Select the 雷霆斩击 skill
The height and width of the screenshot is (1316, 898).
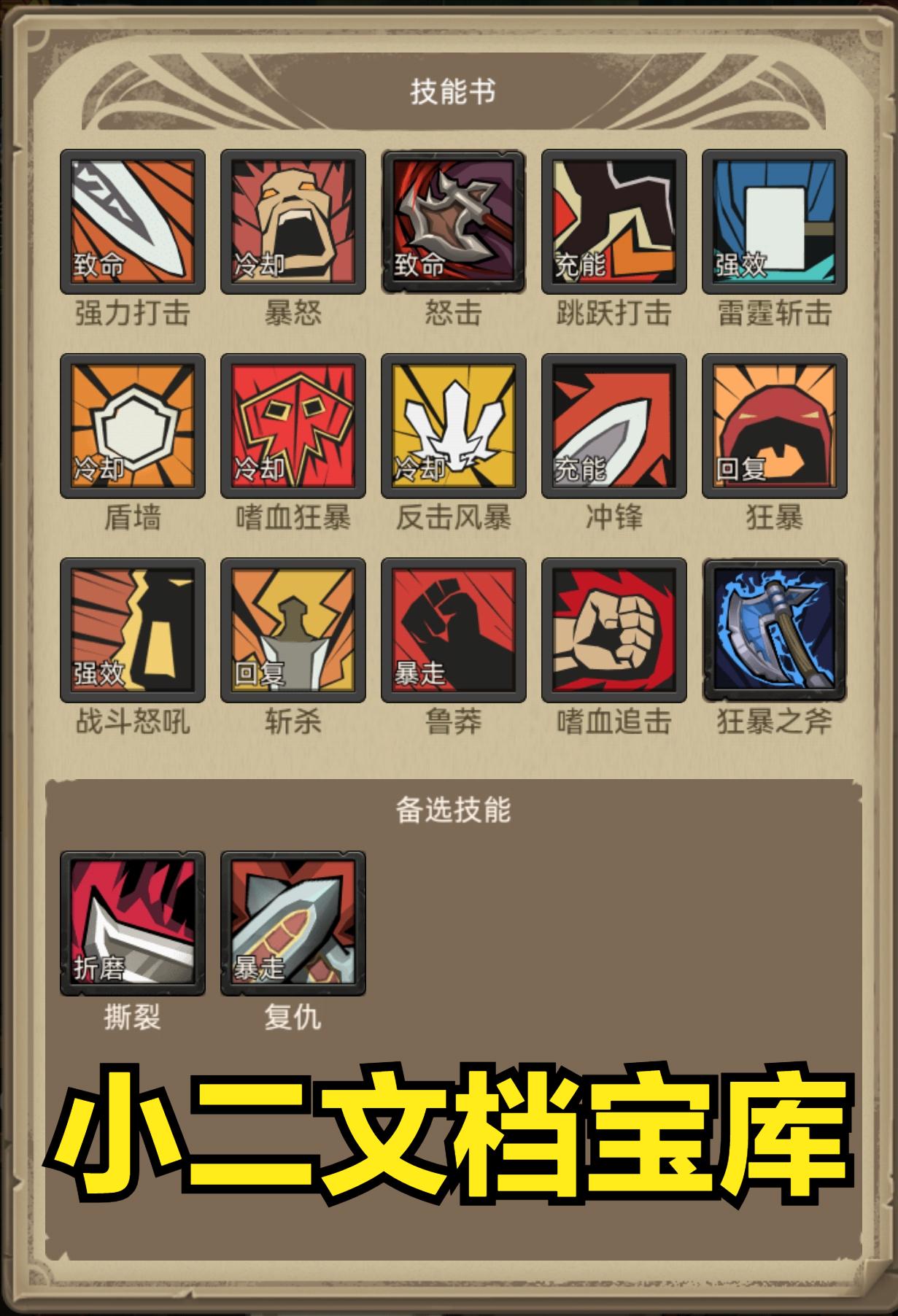(x=774, y=222)
